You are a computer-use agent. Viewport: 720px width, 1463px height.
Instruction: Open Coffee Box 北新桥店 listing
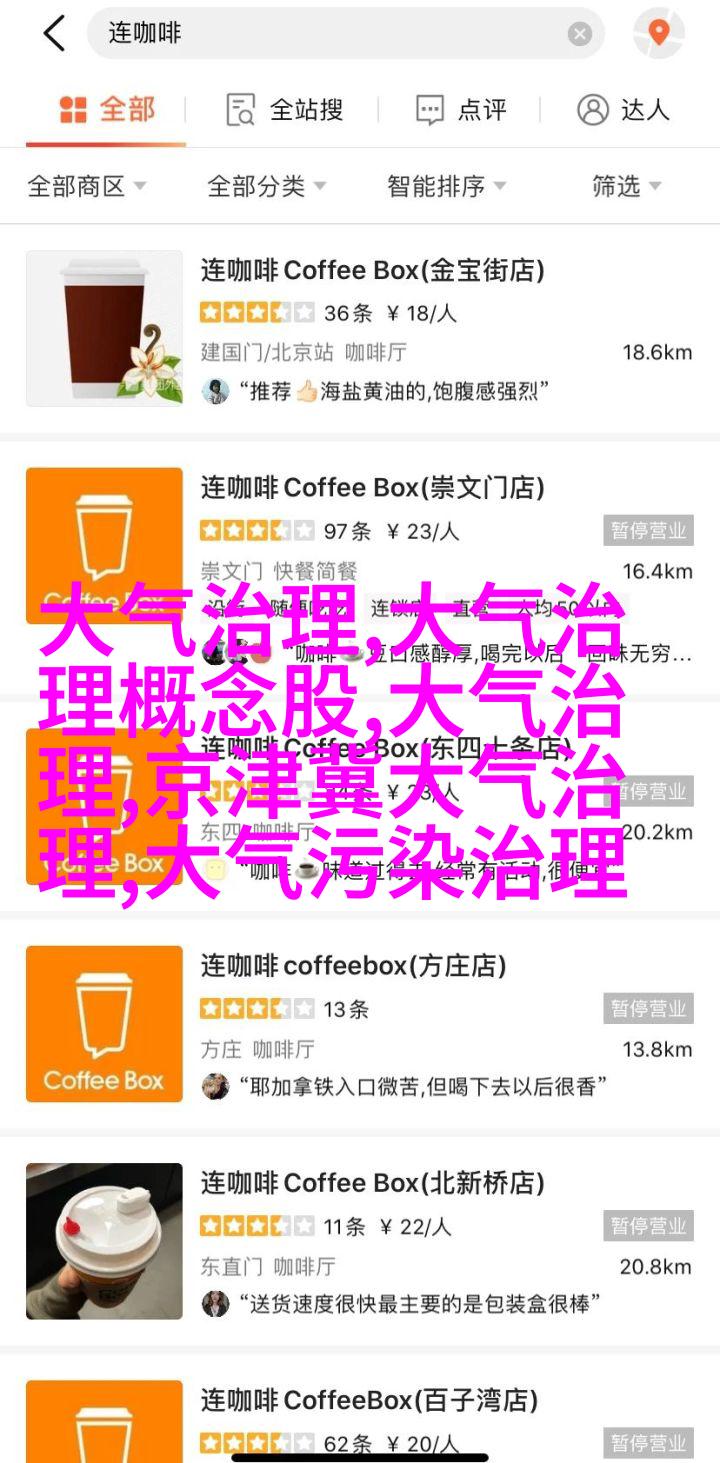372,1183
